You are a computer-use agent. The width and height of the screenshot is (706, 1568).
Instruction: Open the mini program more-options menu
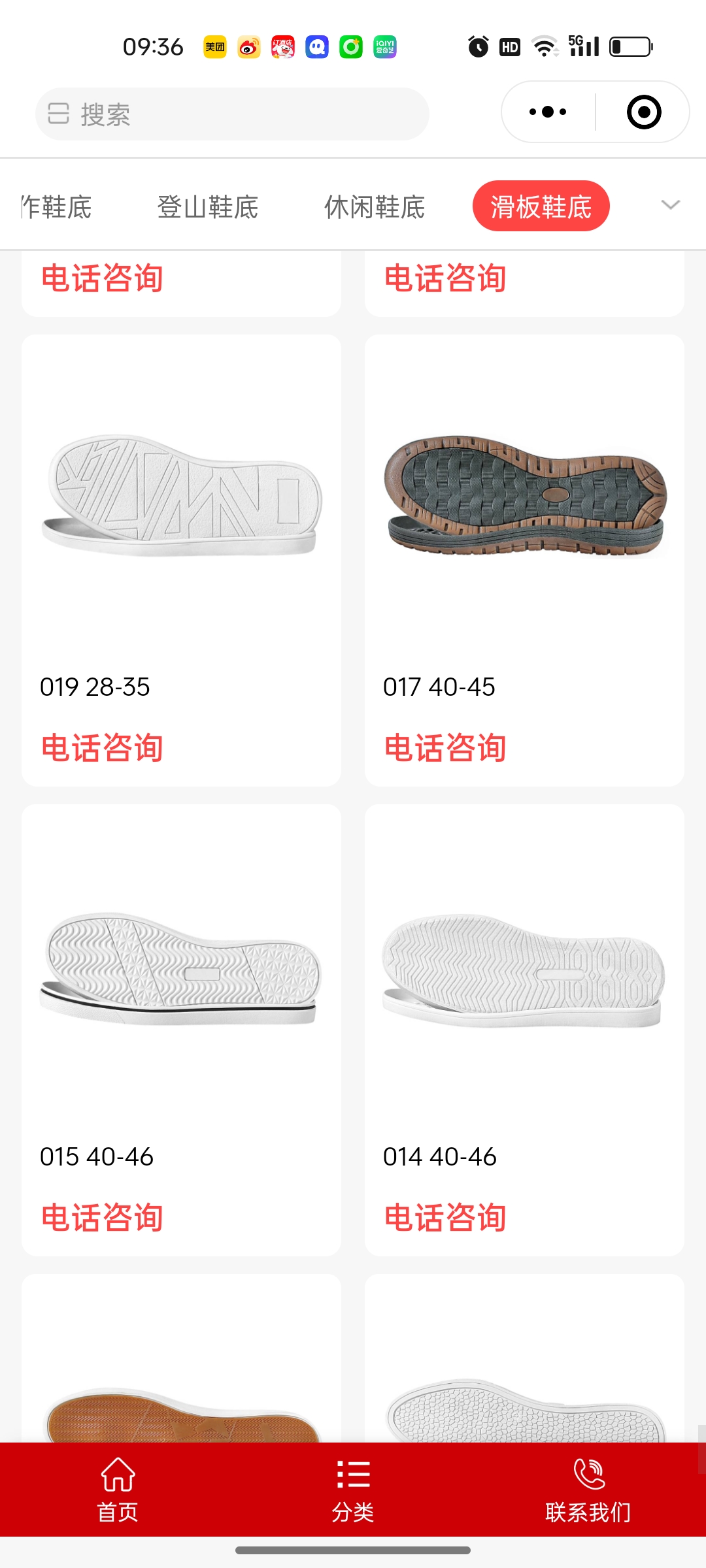(548, 112)
